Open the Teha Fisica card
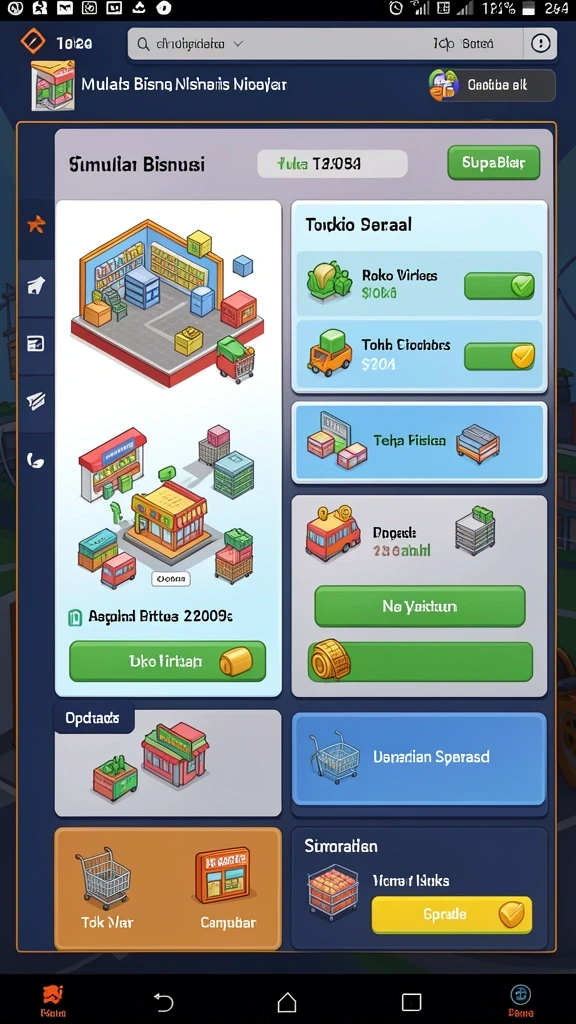Viewport: 576px width, 1024px height. point(419,442)
